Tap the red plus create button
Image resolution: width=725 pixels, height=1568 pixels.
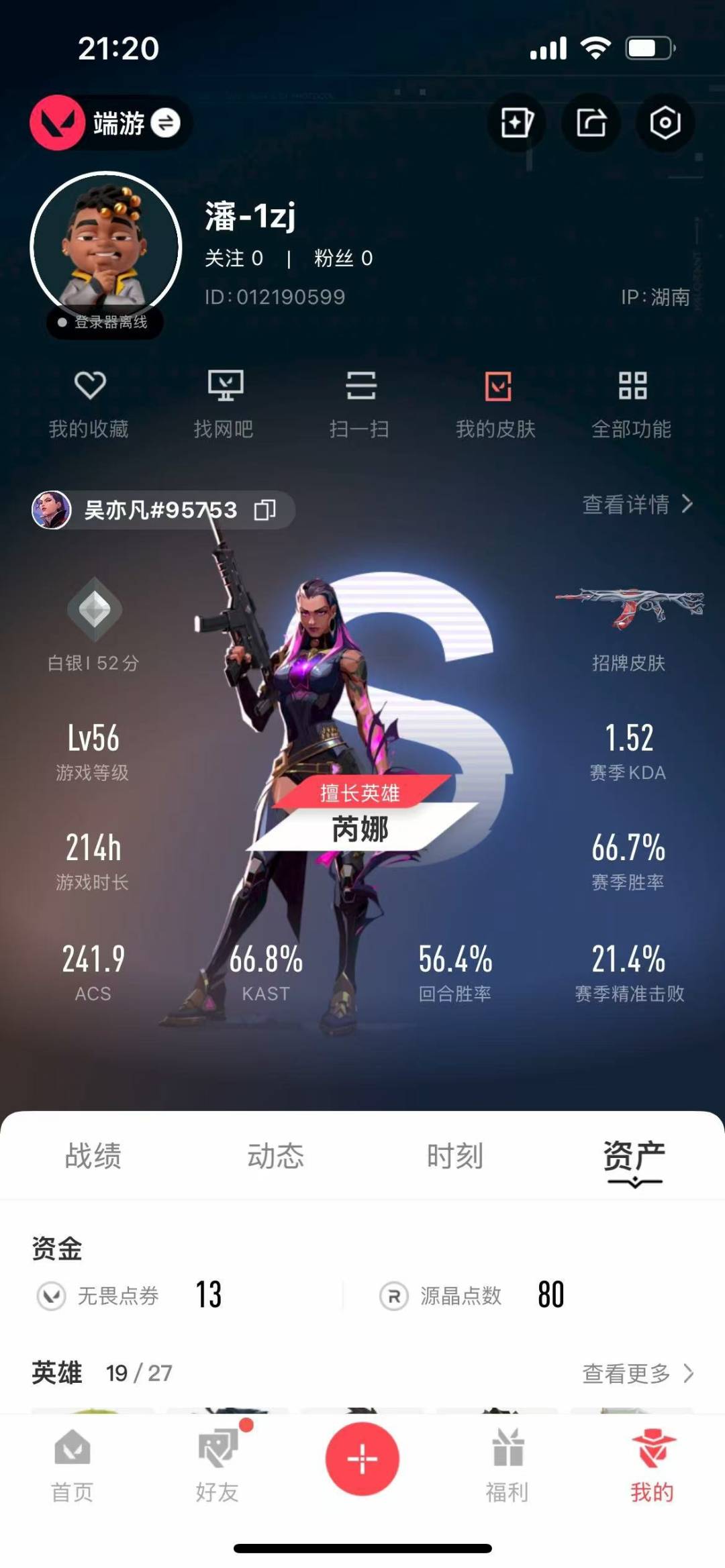(x=362, y=1459)
